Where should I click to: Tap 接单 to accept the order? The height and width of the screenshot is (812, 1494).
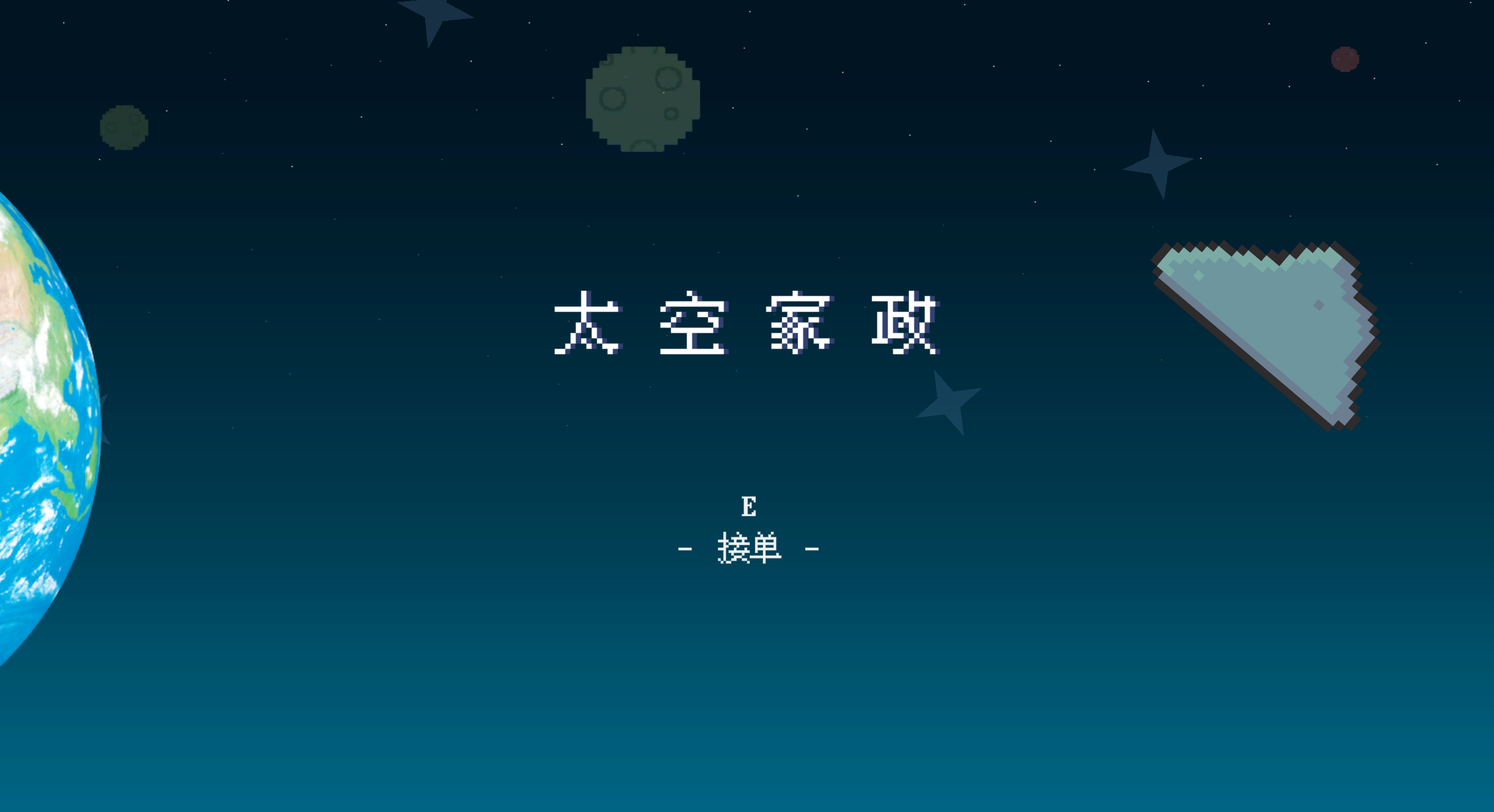tap(749, 549)
